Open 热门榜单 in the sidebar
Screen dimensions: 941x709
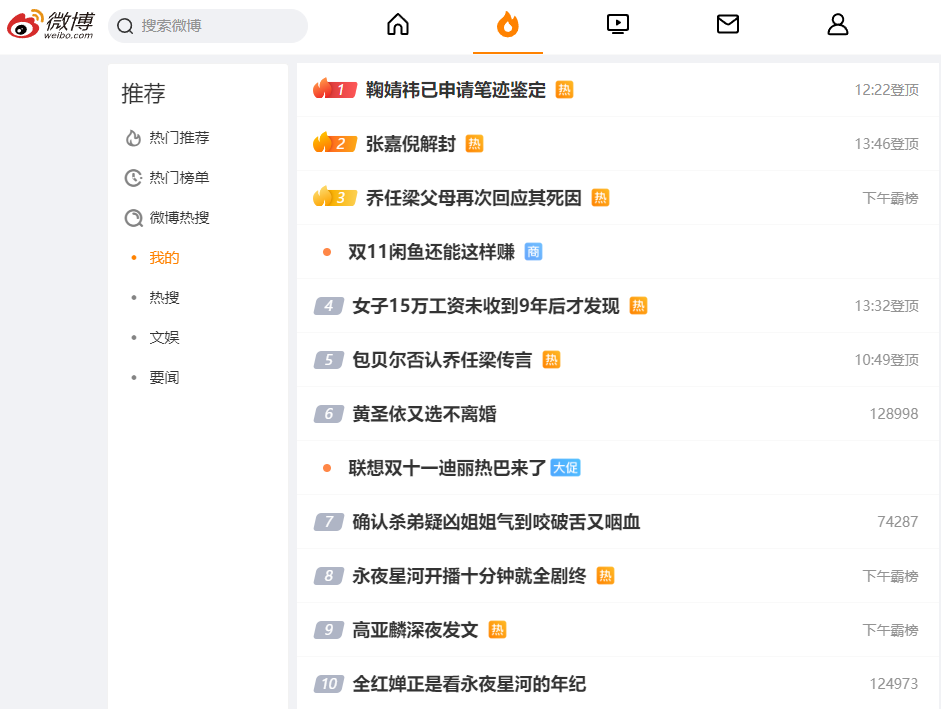(x=167, y=178)
